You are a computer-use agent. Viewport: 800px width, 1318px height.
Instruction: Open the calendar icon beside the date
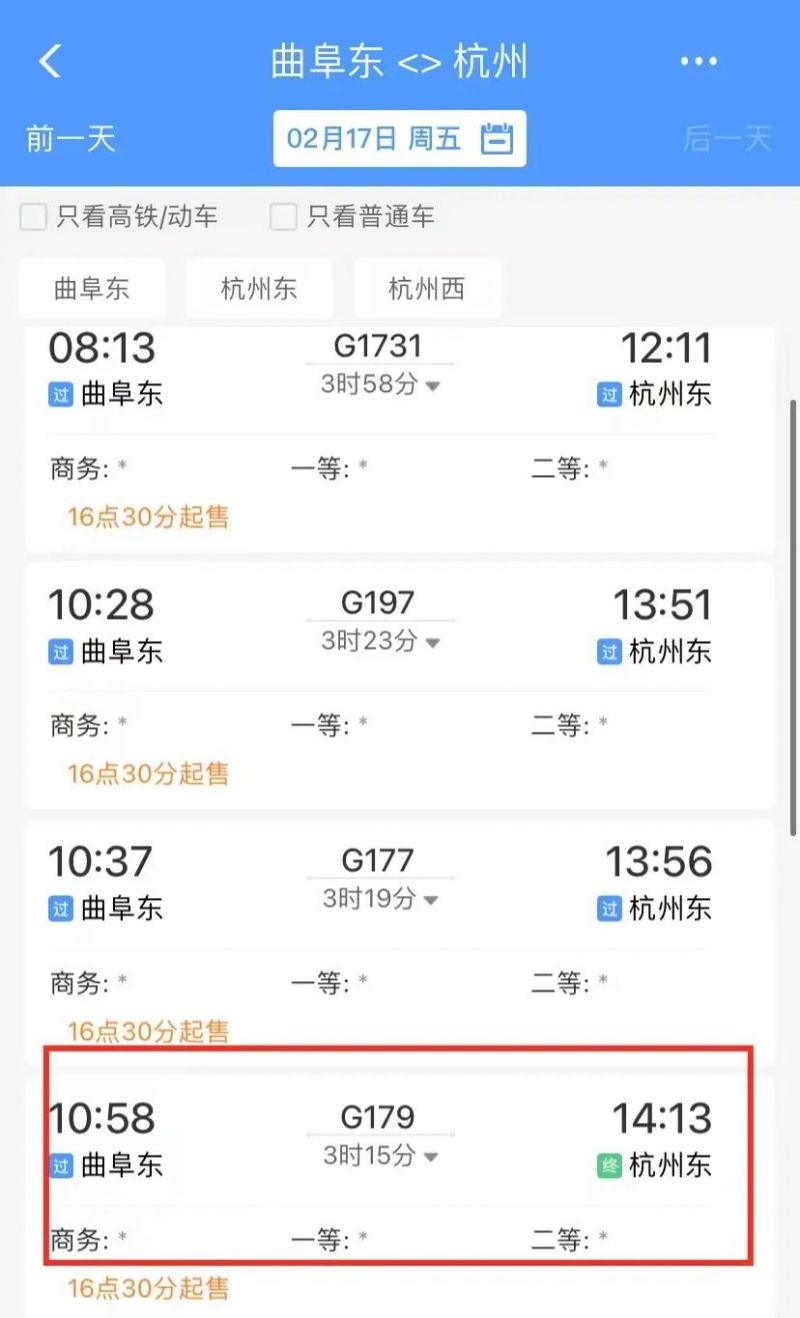pos(497,139)
